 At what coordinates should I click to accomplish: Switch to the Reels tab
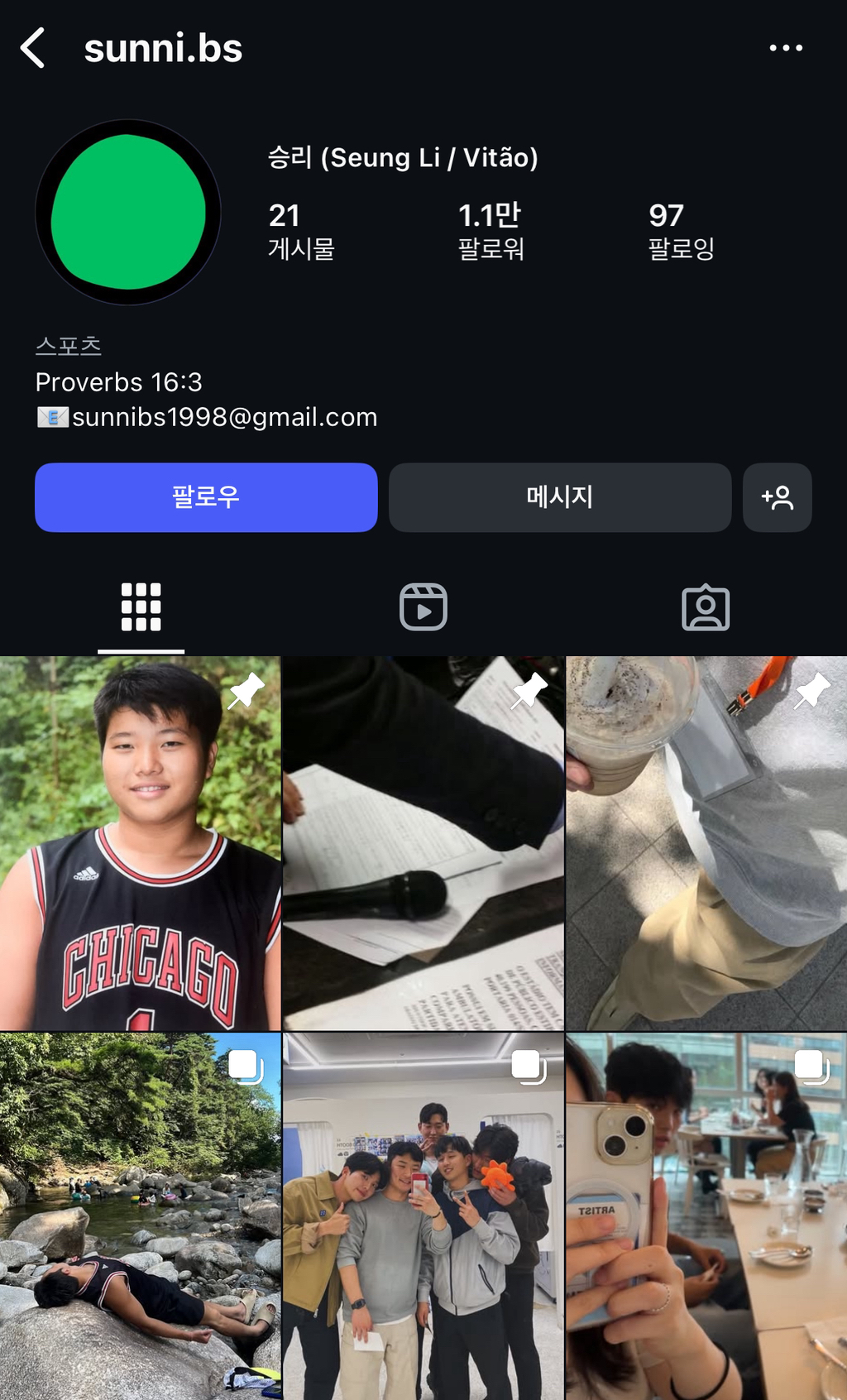click(x=423, y=607)
